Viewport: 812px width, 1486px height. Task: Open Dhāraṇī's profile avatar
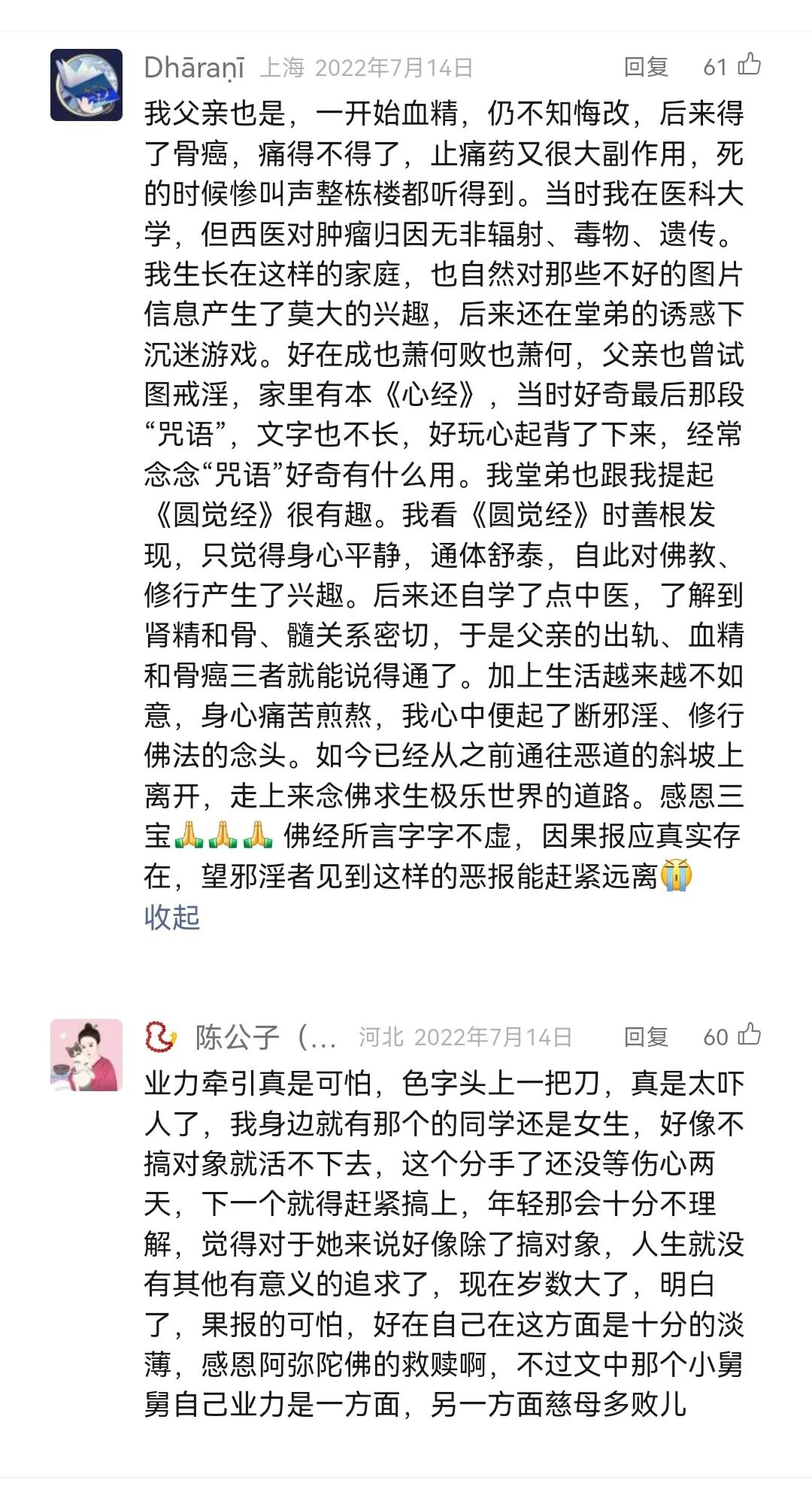pos(86,85)
